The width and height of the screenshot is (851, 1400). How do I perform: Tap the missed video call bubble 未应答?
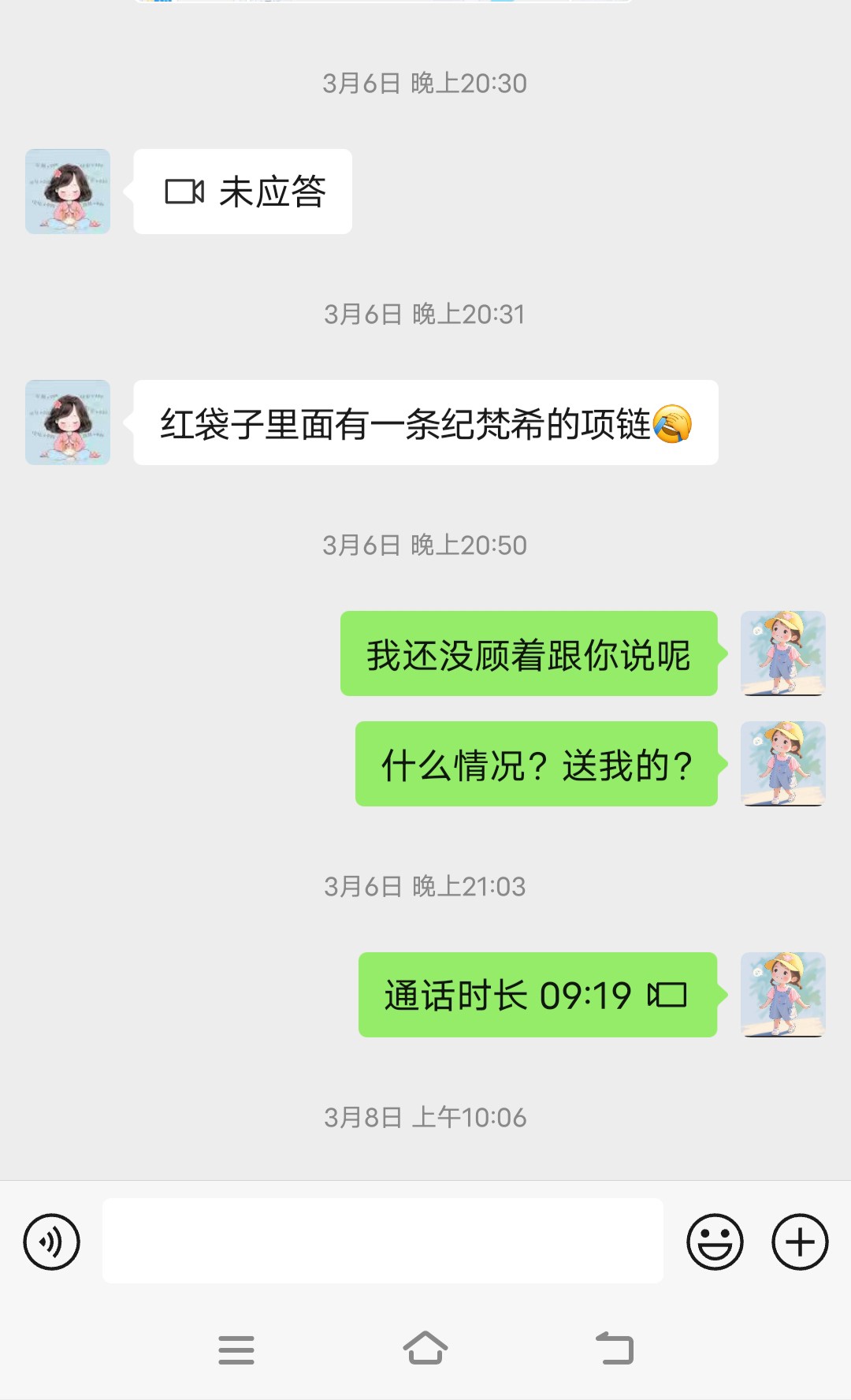tap(243, 192)
